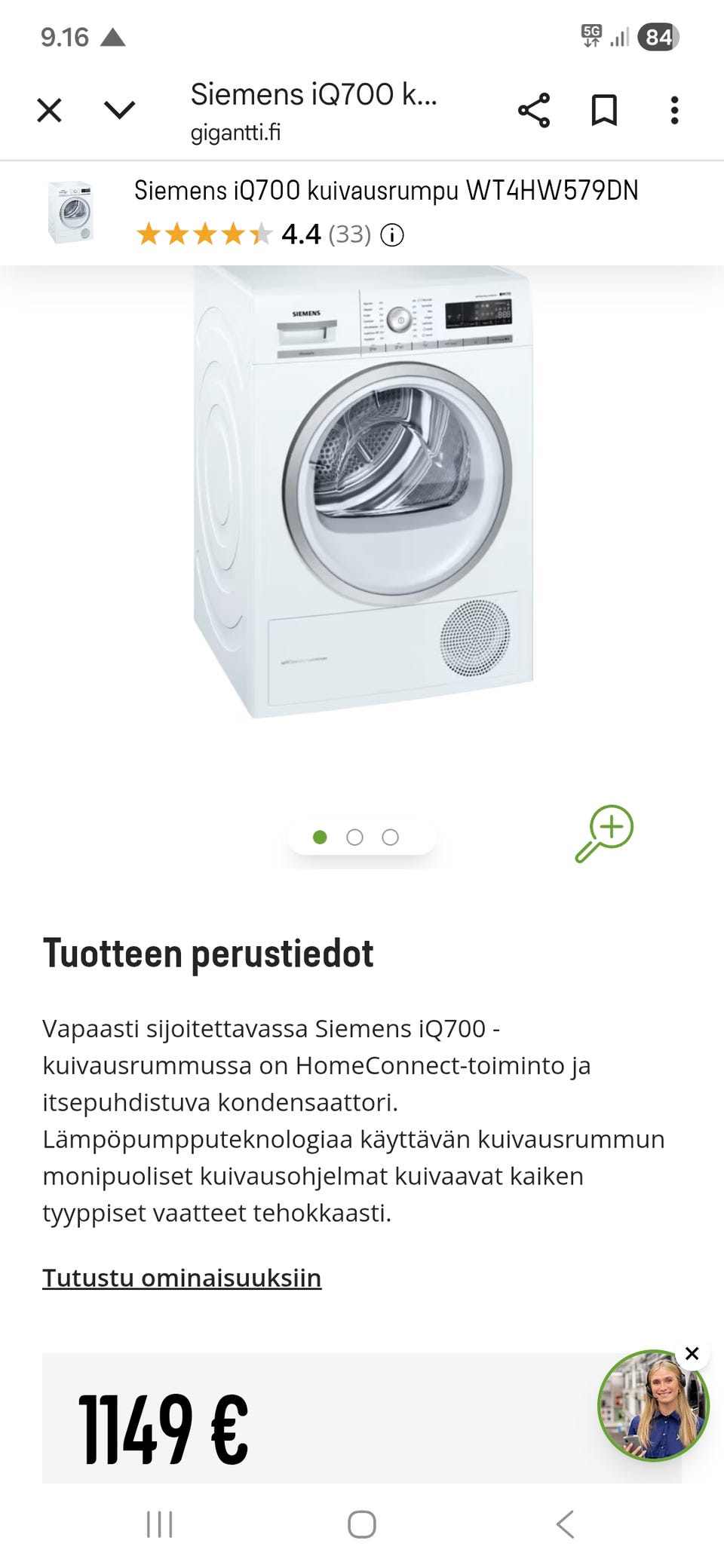Dismiss the chat assistant bubble
Viewport: 724px width, 1568px height.
tap(692, 1354)
